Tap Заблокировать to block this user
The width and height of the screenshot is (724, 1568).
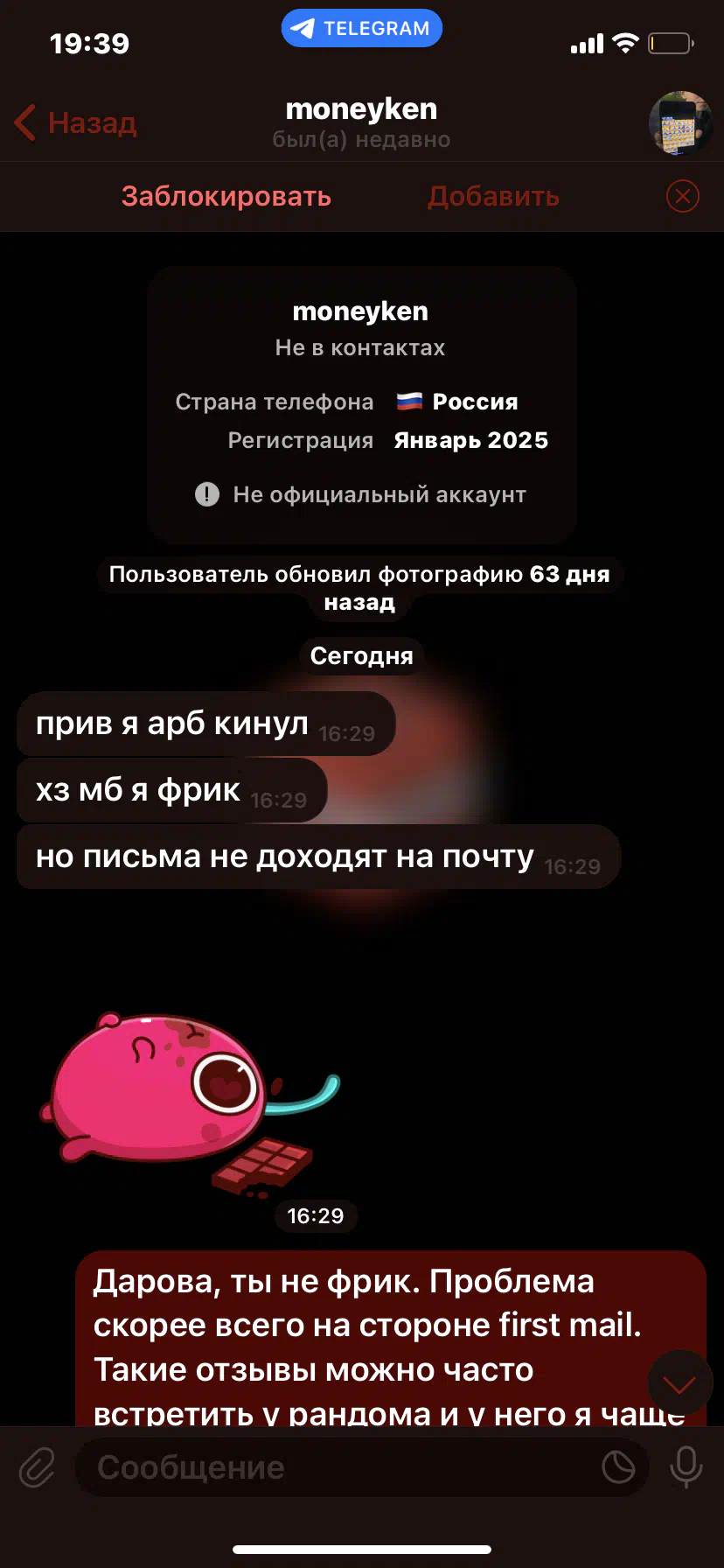(226, 196)
